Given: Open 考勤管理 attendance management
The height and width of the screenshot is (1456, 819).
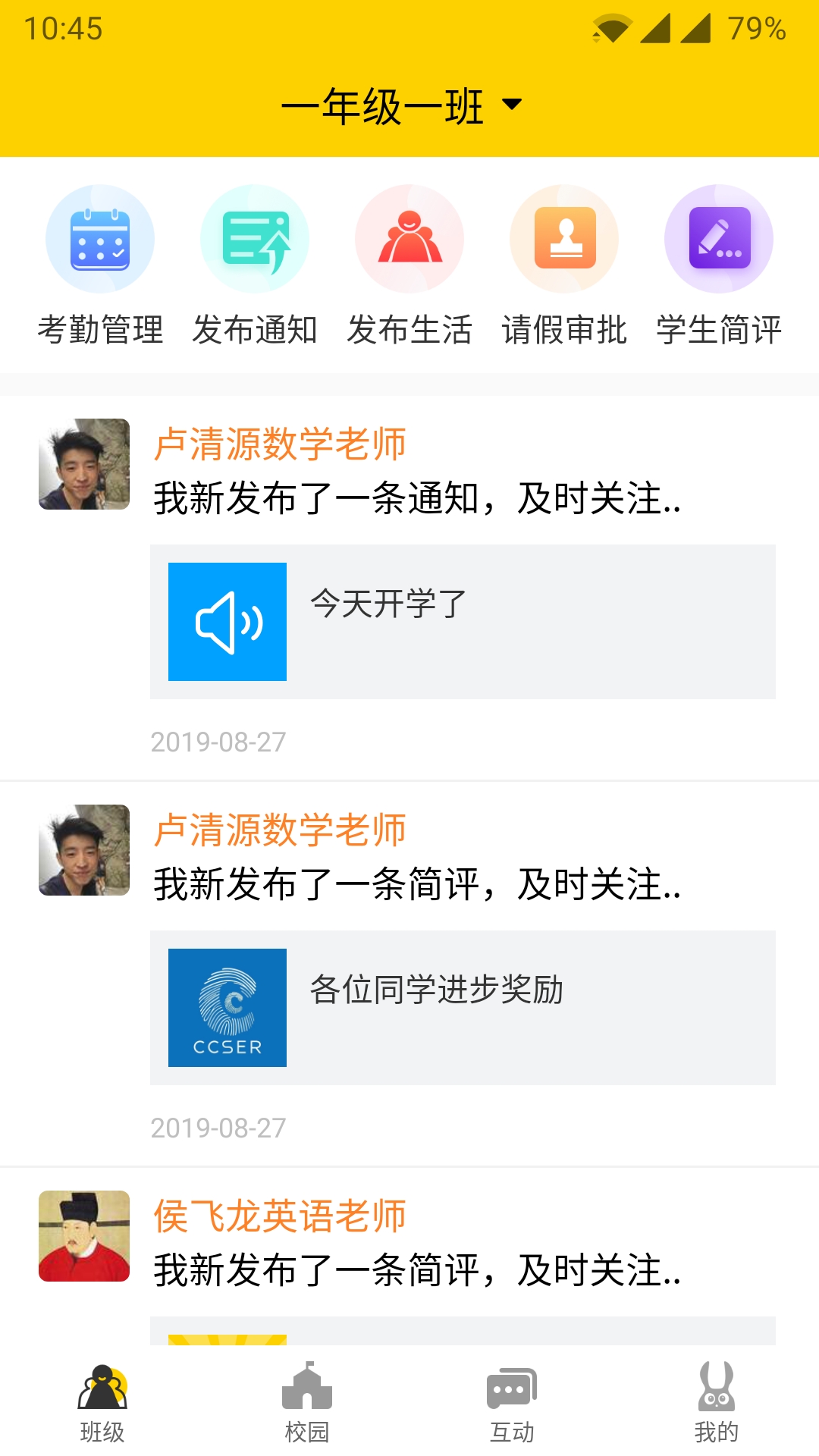Looking at the screenshot, I should [100, 265].
